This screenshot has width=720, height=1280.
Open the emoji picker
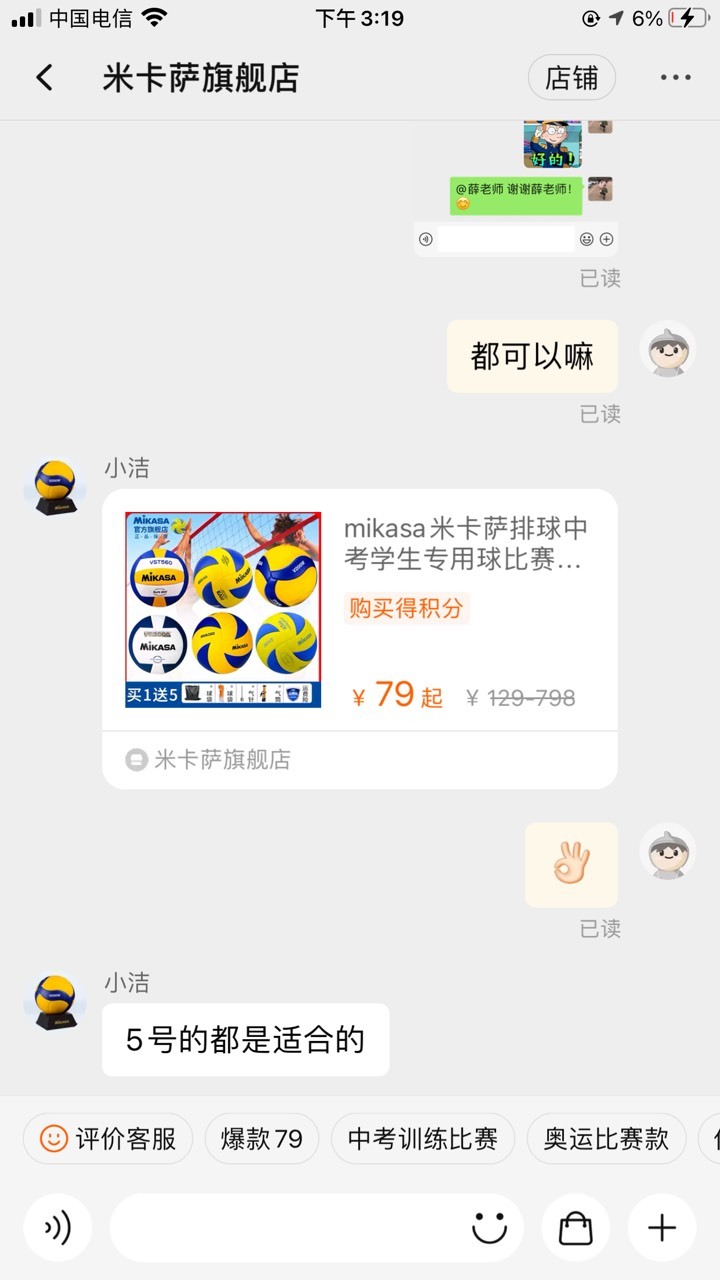pyautogui.click(x=490, y=1227)
